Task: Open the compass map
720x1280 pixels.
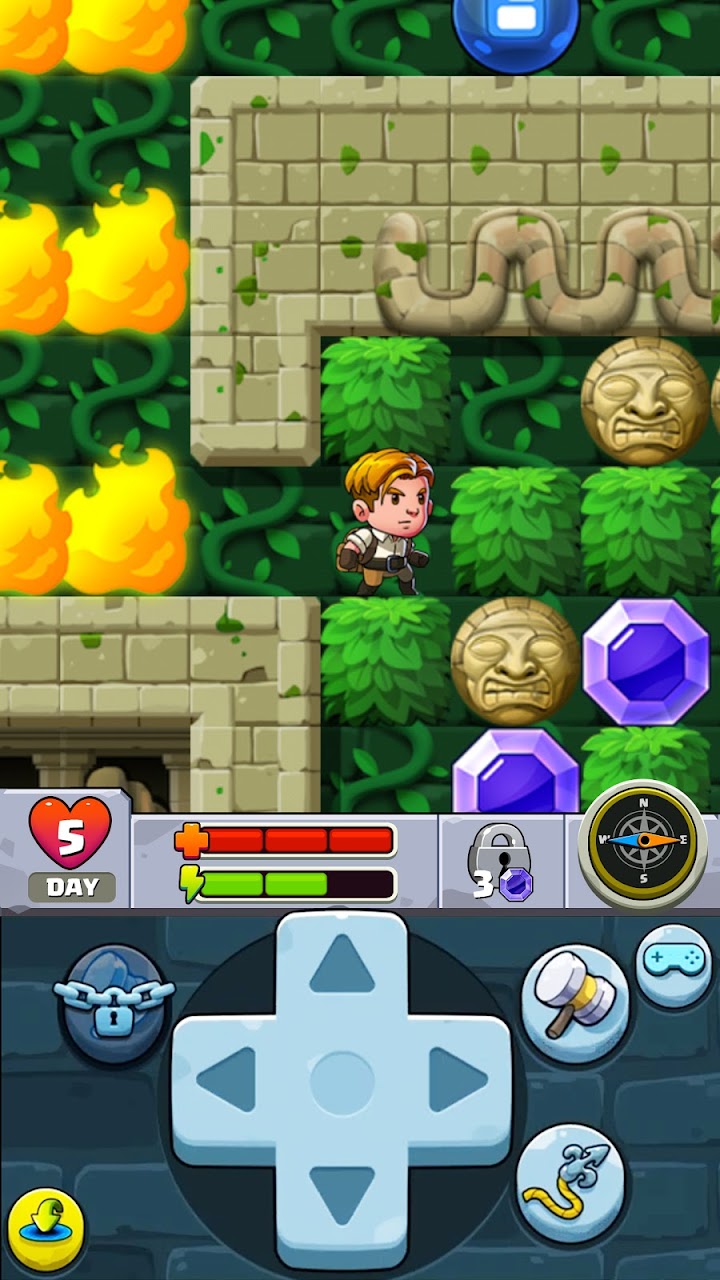Action: coord(642,845)
